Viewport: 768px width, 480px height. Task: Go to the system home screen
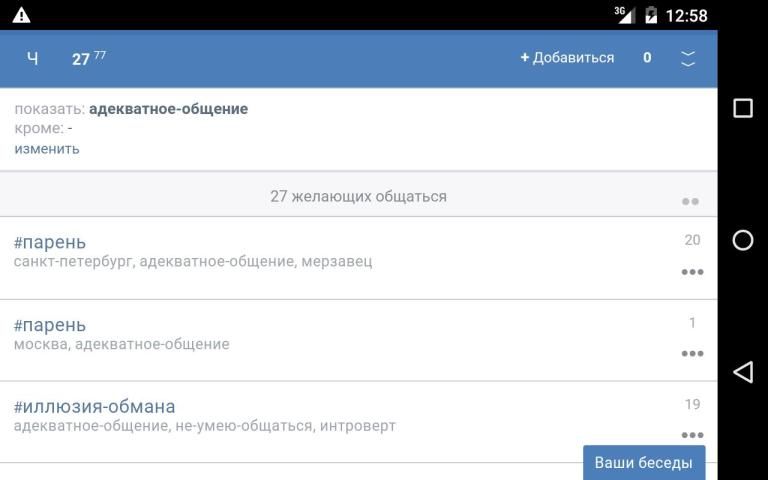(x=743, y=240)
